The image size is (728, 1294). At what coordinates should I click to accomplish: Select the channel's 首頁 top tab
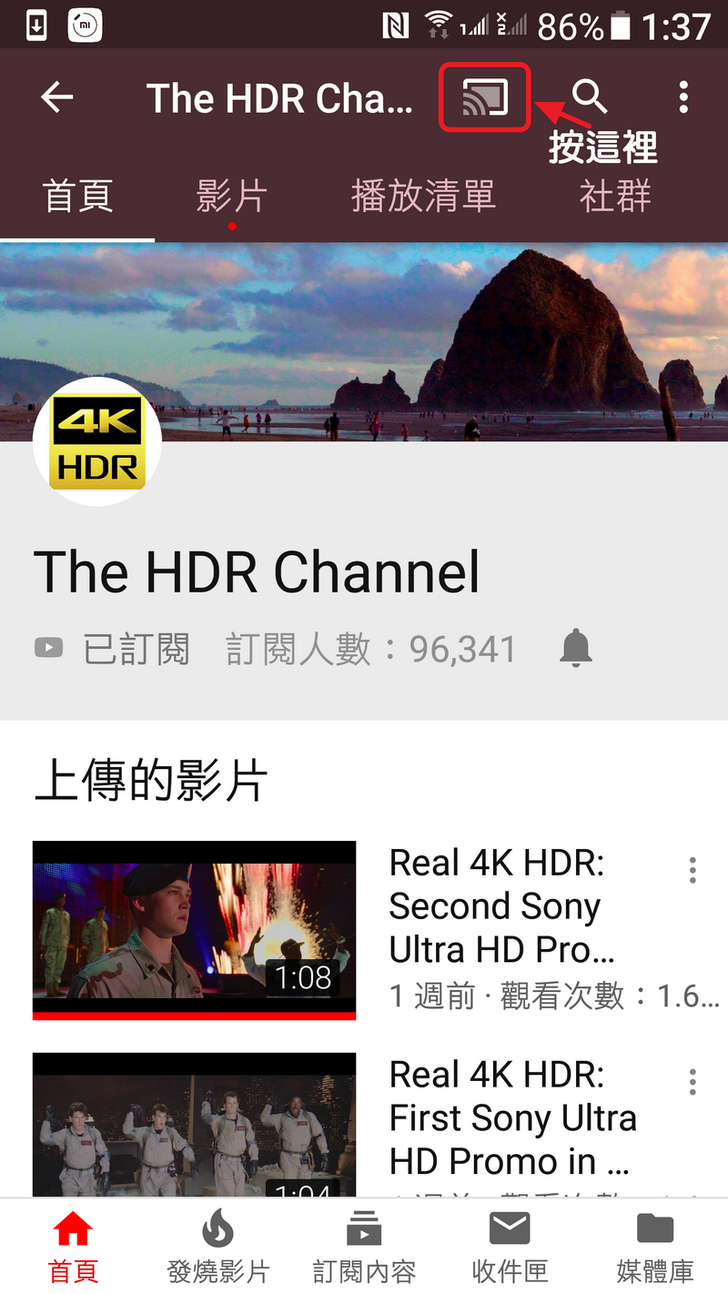[77, 196]
